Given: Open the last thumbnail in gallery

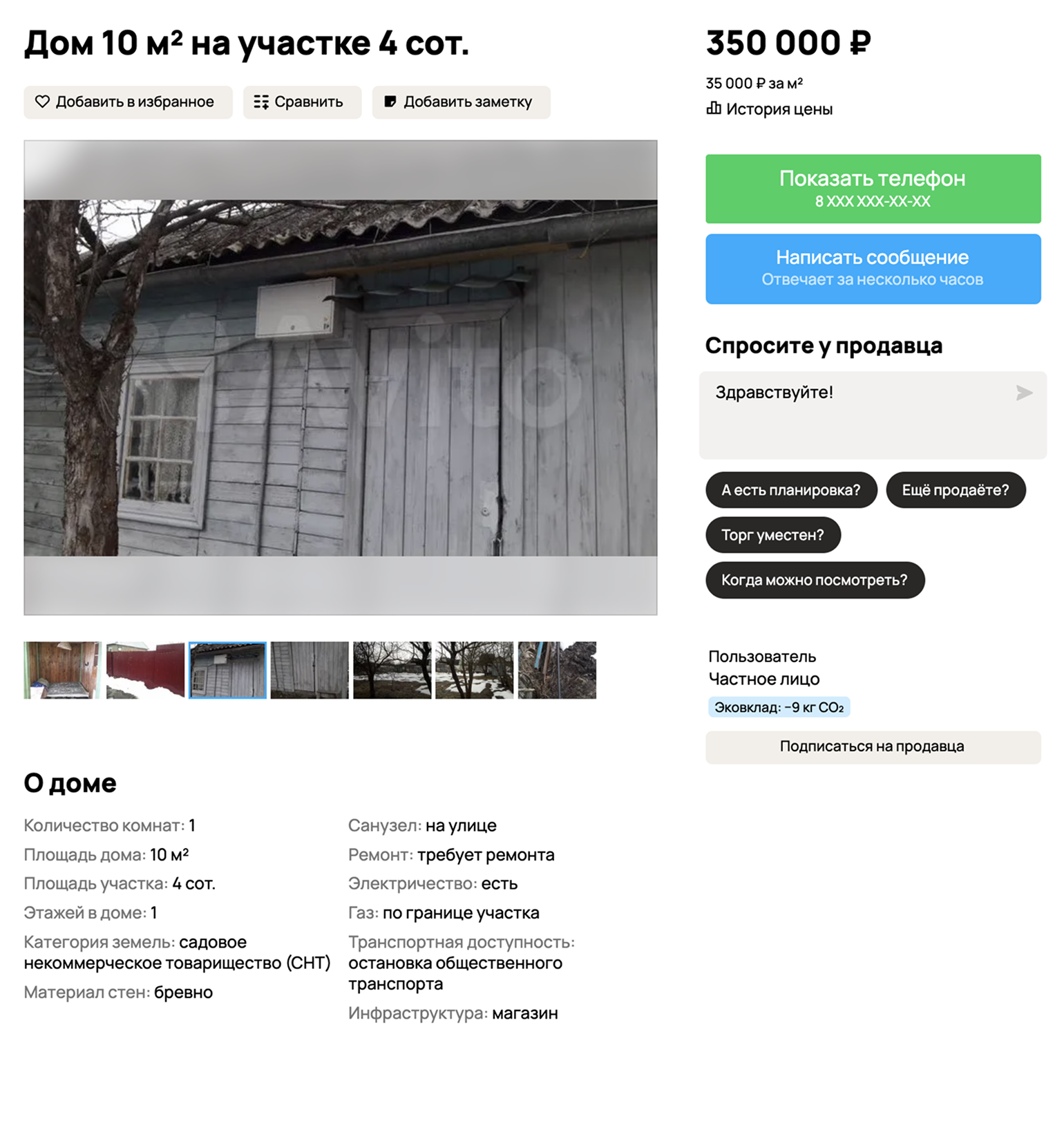Looking at the screenshot, I should pyautogui.click(x=557, y=670).
